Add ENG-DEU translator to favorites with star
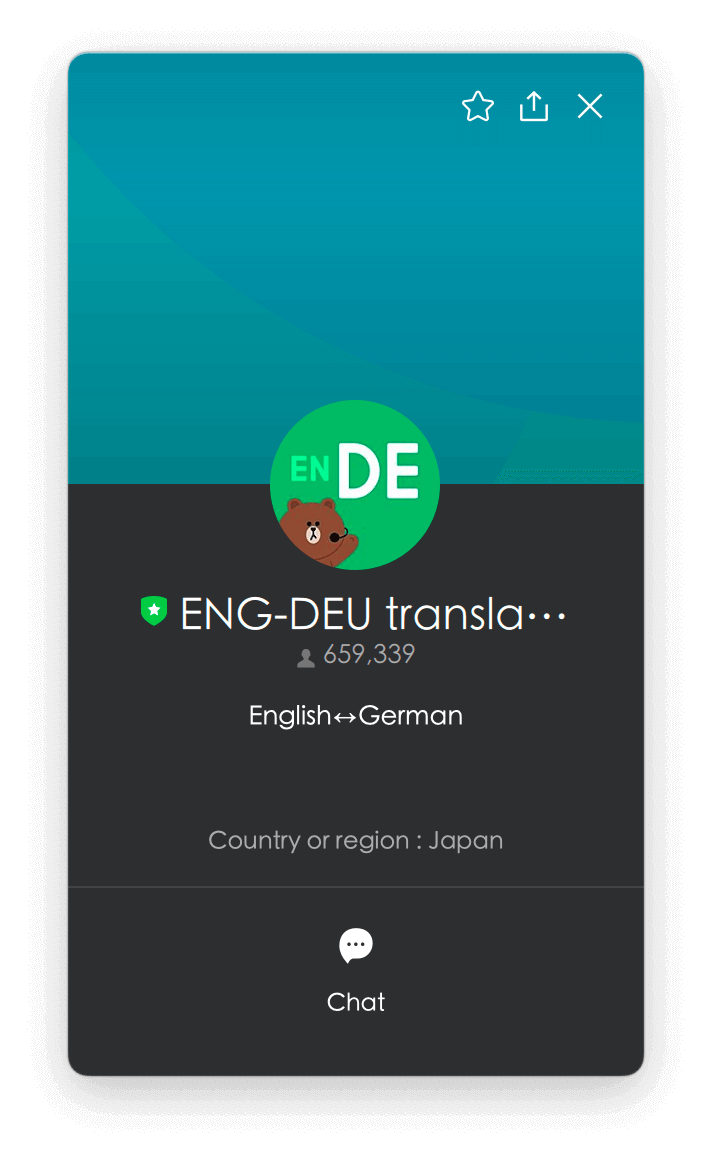Image resolution: width=712 pixels, height=1160 pixels. (478, 106)
